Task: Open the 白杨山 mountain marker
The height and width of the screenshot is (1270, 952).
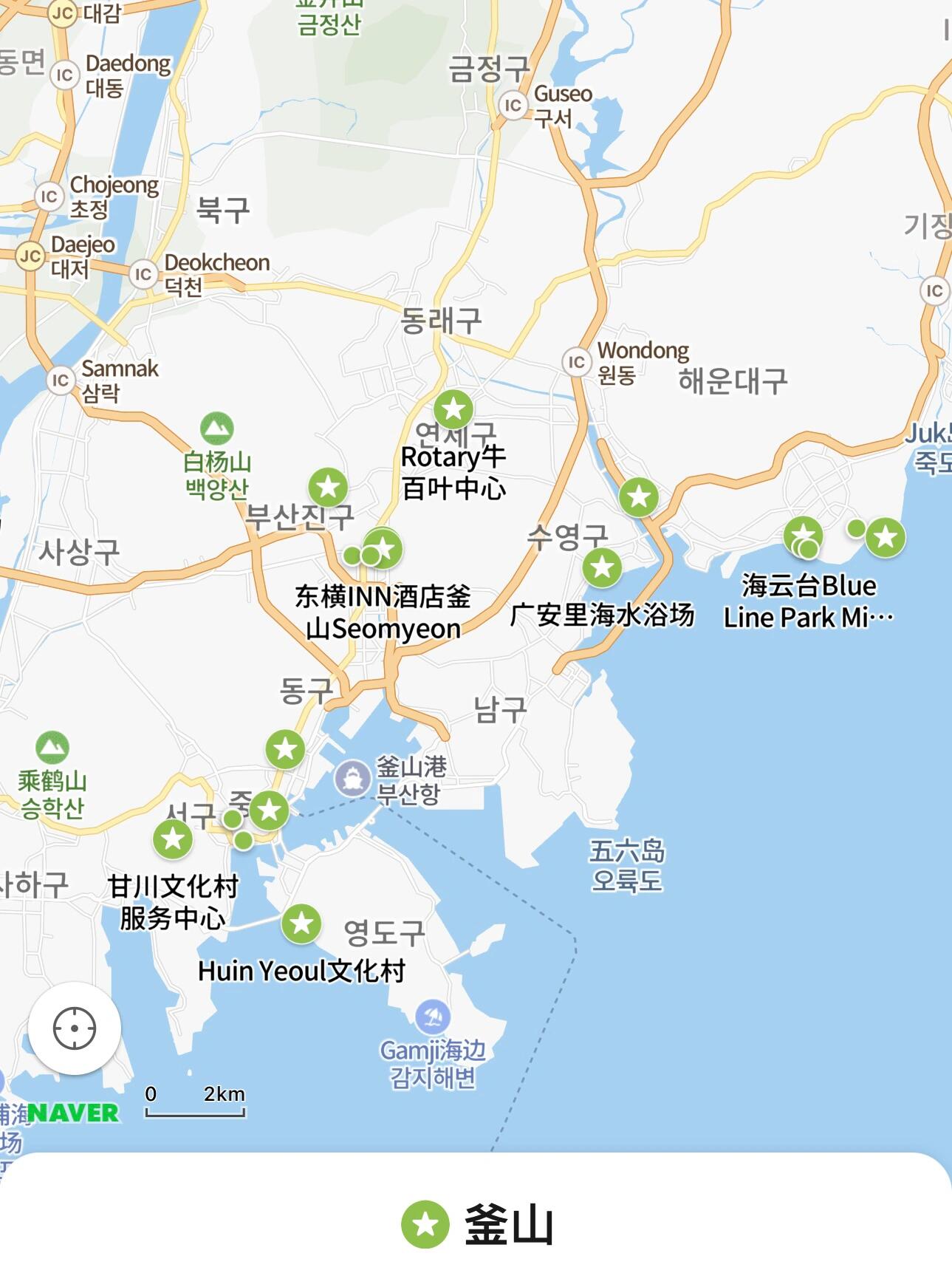Action: tap(216, 429)
